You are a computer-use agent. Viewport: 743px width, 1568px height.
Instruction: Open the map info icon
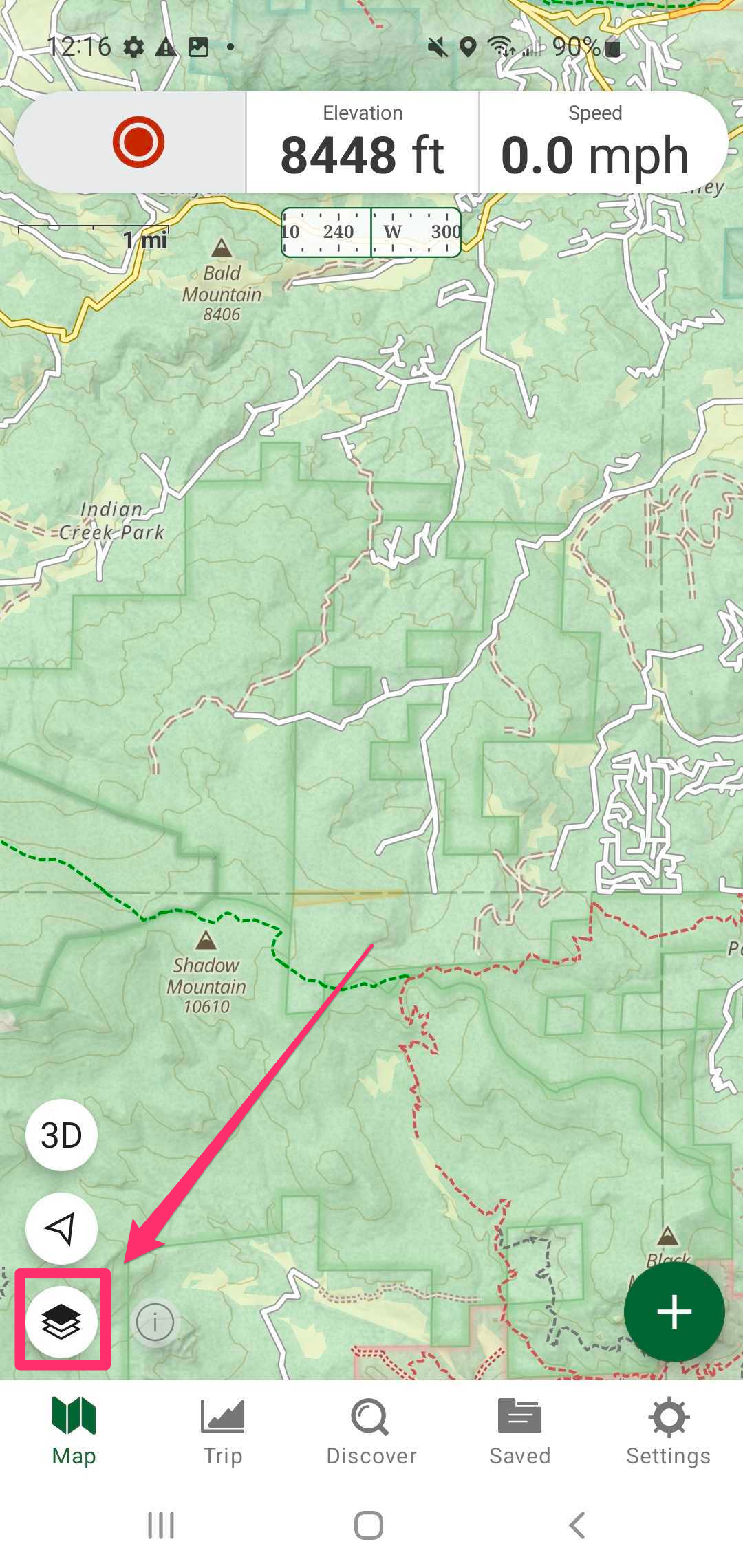pos(155,1322)
